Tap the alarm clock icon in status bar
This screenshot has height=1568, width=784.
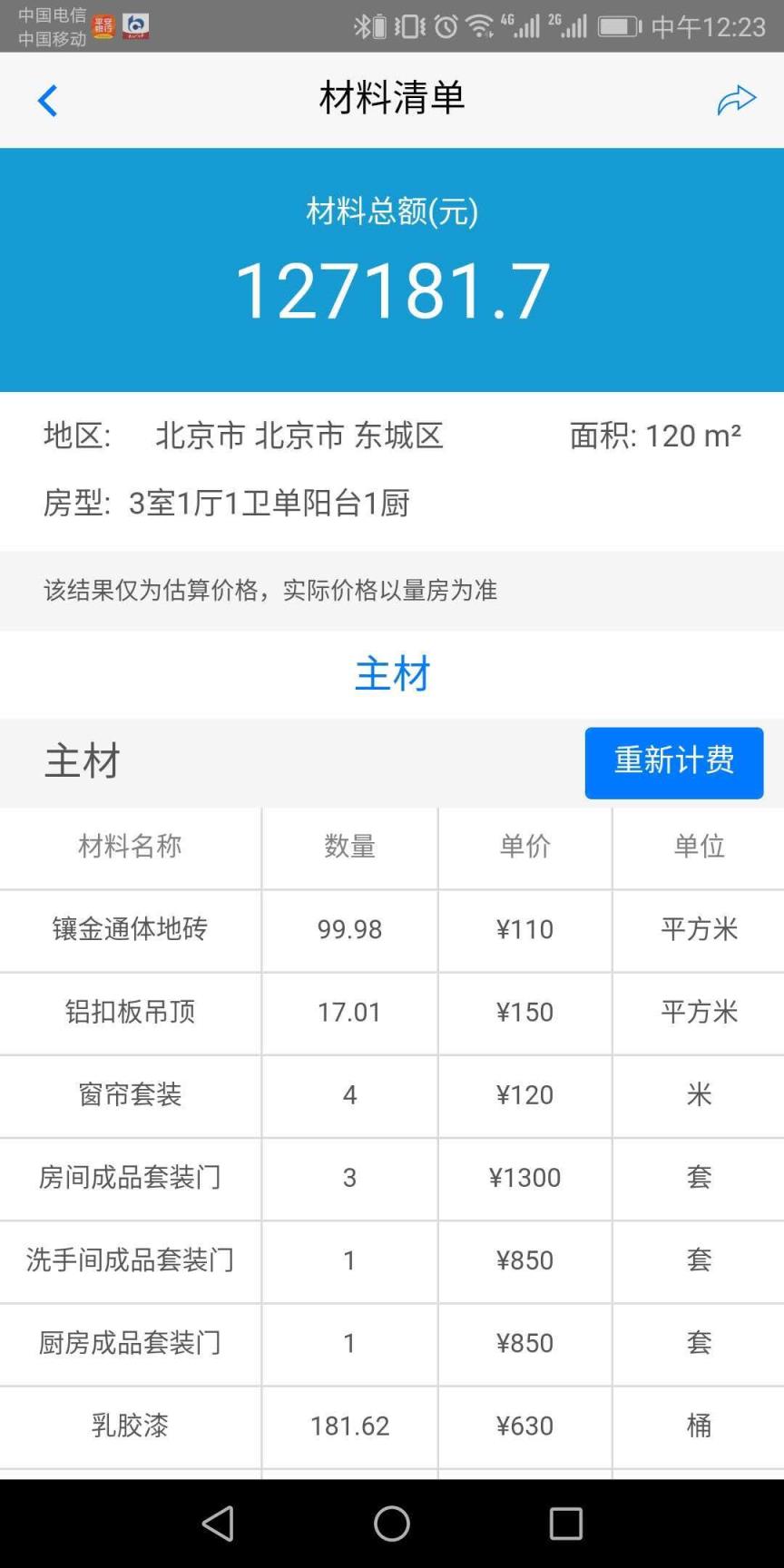click(x=446, y=25)
